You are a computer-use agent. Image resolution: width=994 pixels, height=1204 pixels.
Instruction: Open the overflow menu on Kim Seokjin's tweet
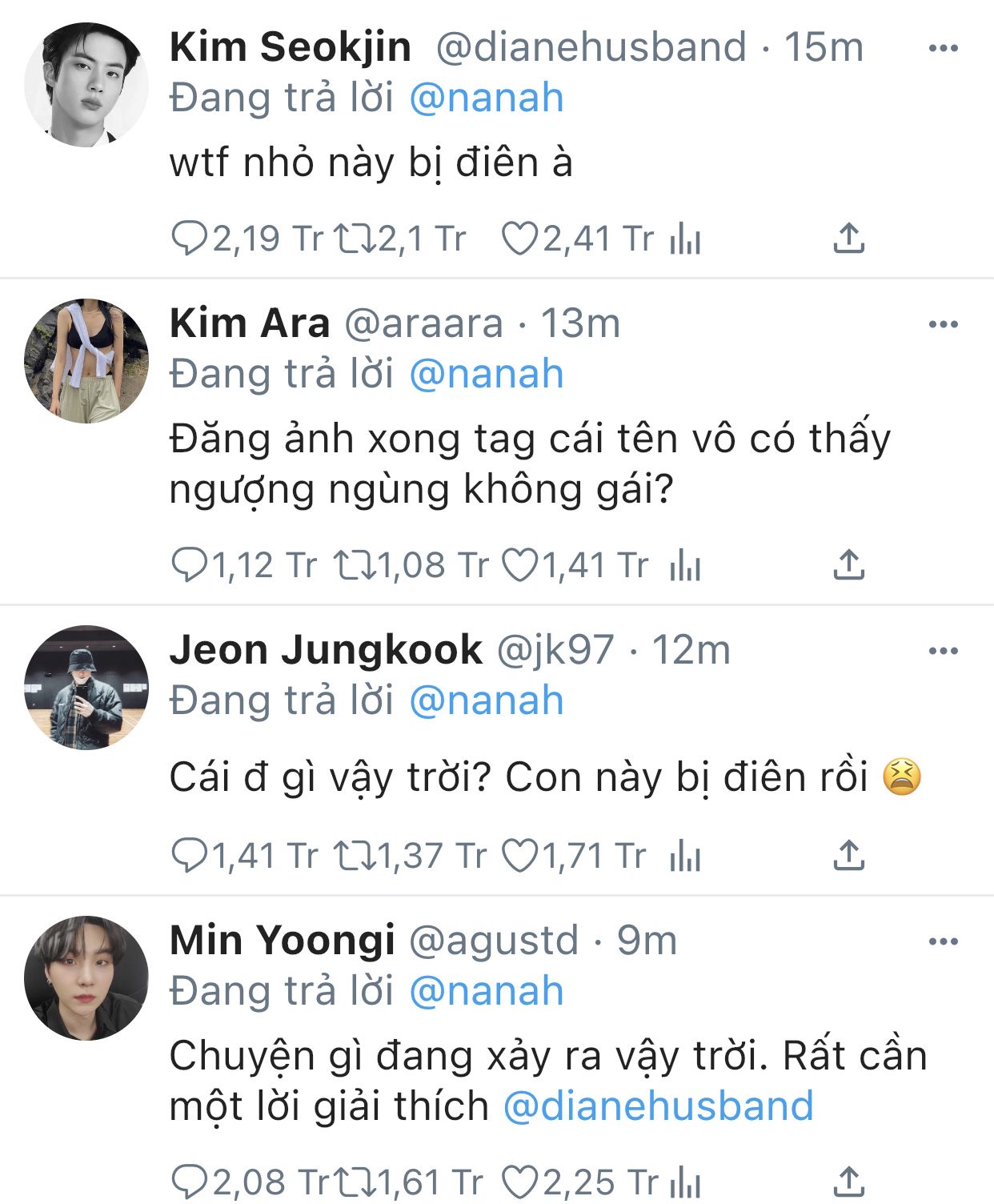(943, 48)
